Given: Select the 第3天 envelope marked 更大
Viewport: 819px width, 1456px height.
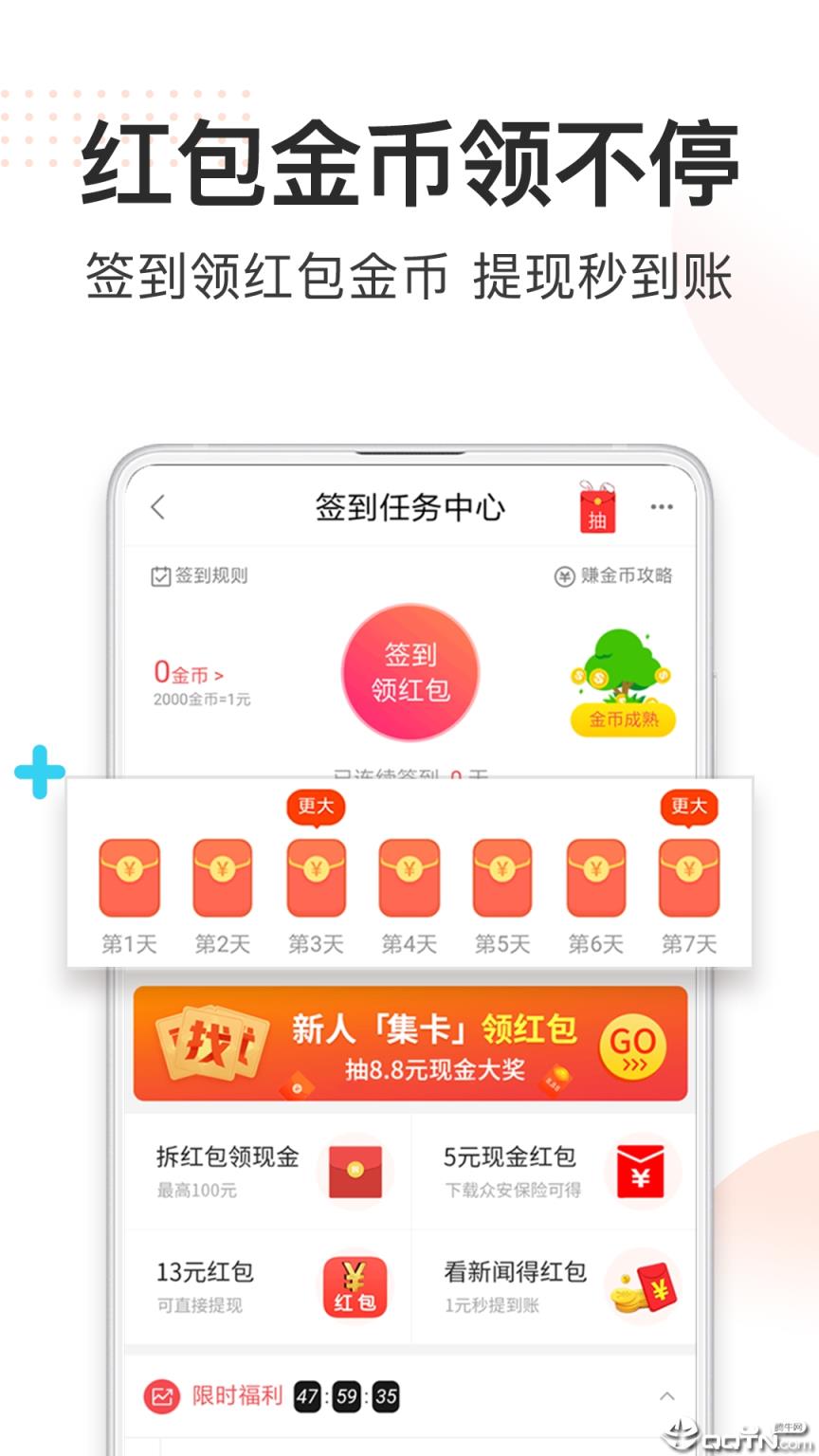Looking at the screenshot, I should (x=316, y=877).
